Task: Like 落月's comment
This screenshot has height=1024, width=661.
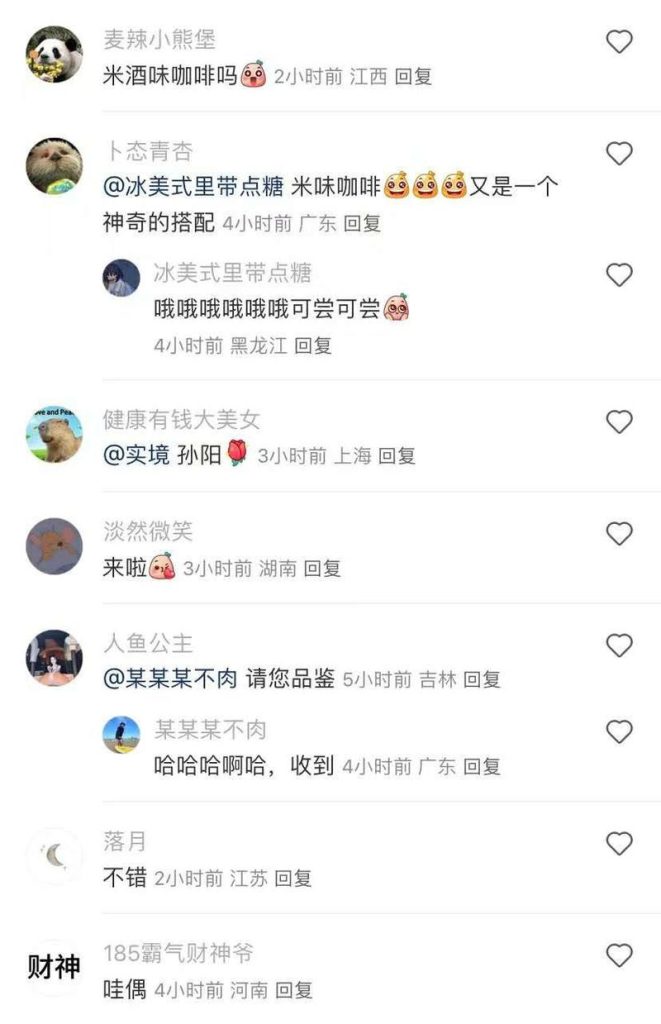Action: point(620,844)
